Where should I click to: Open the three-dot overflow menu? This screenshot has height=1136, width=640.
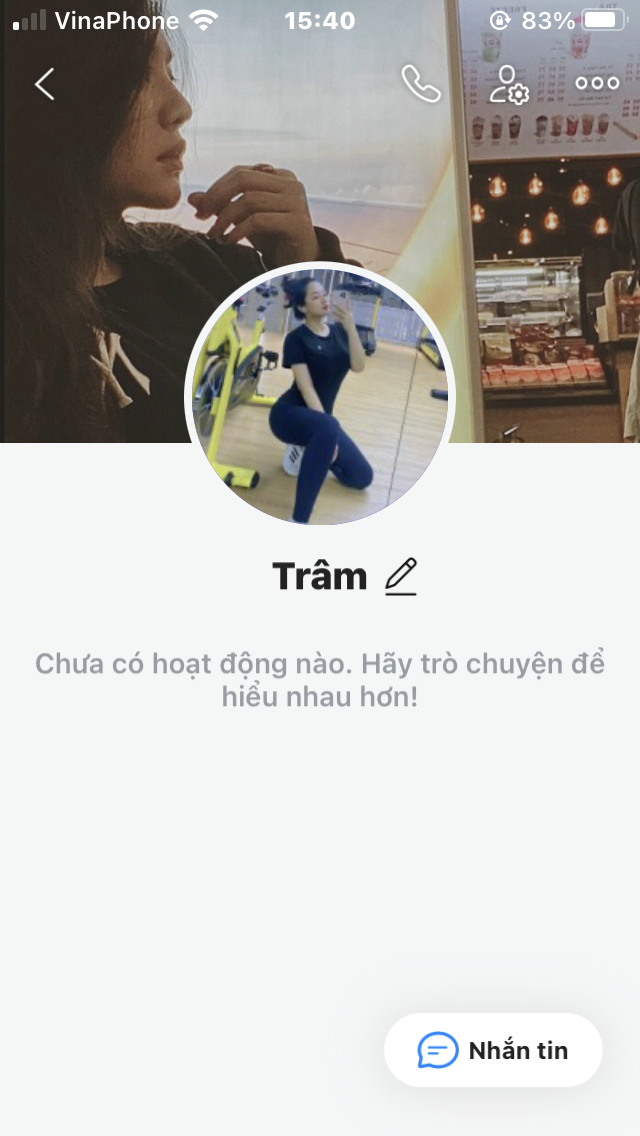point(597,84)
